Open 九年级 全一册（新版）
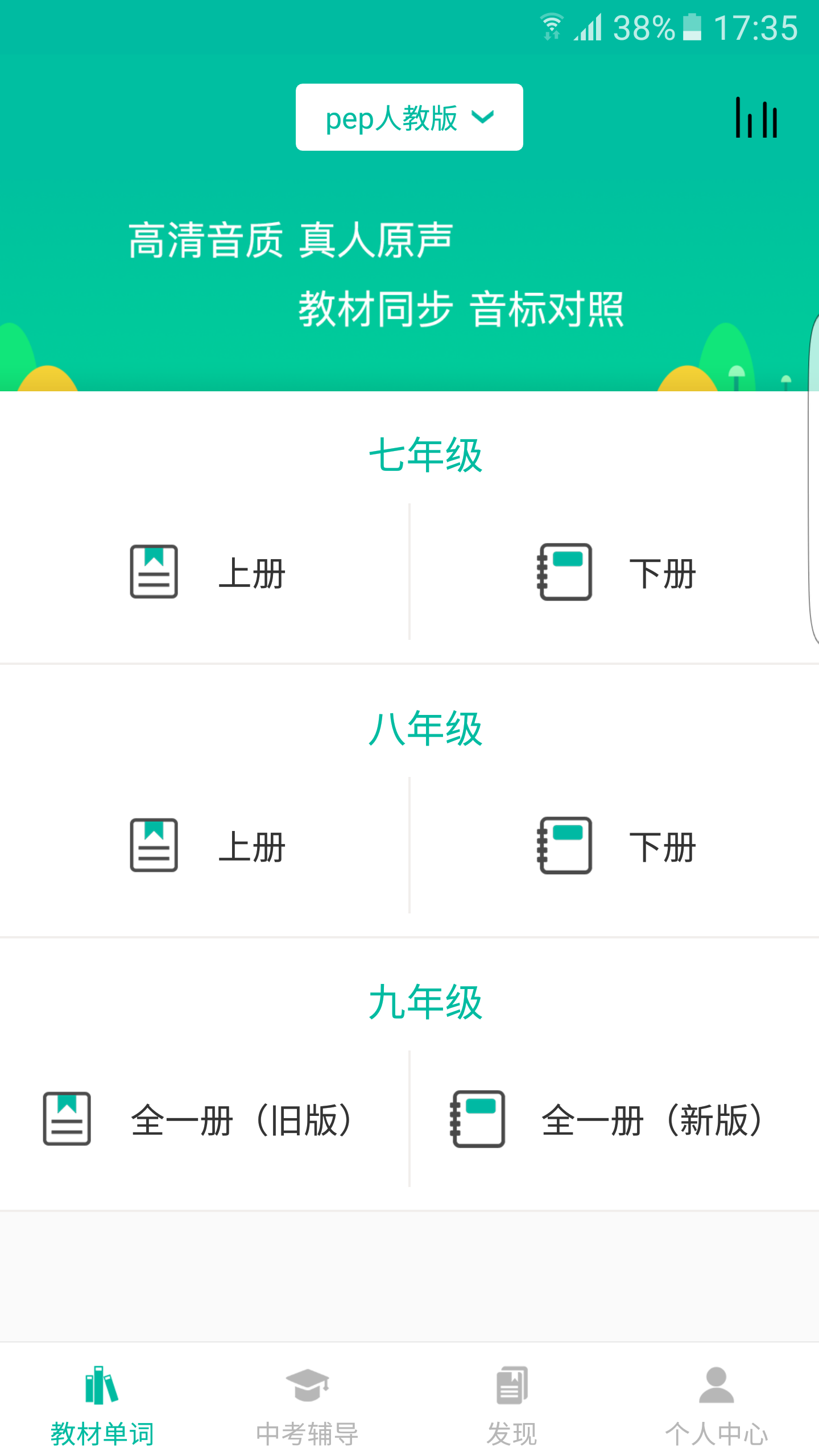819x1456 pixels. (x=614, y=1119)
